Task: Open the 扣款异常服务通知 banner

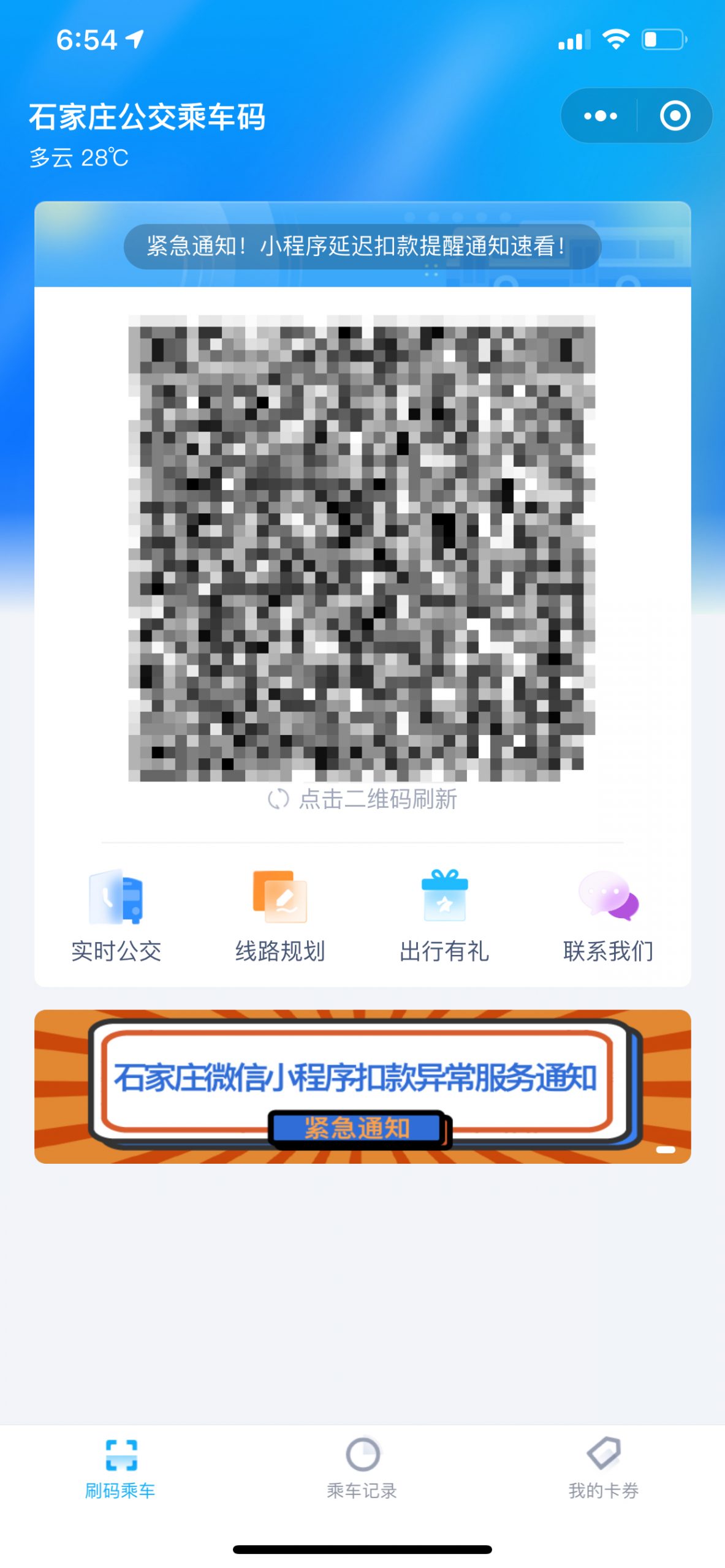Action: click(x=362, y=1086)
